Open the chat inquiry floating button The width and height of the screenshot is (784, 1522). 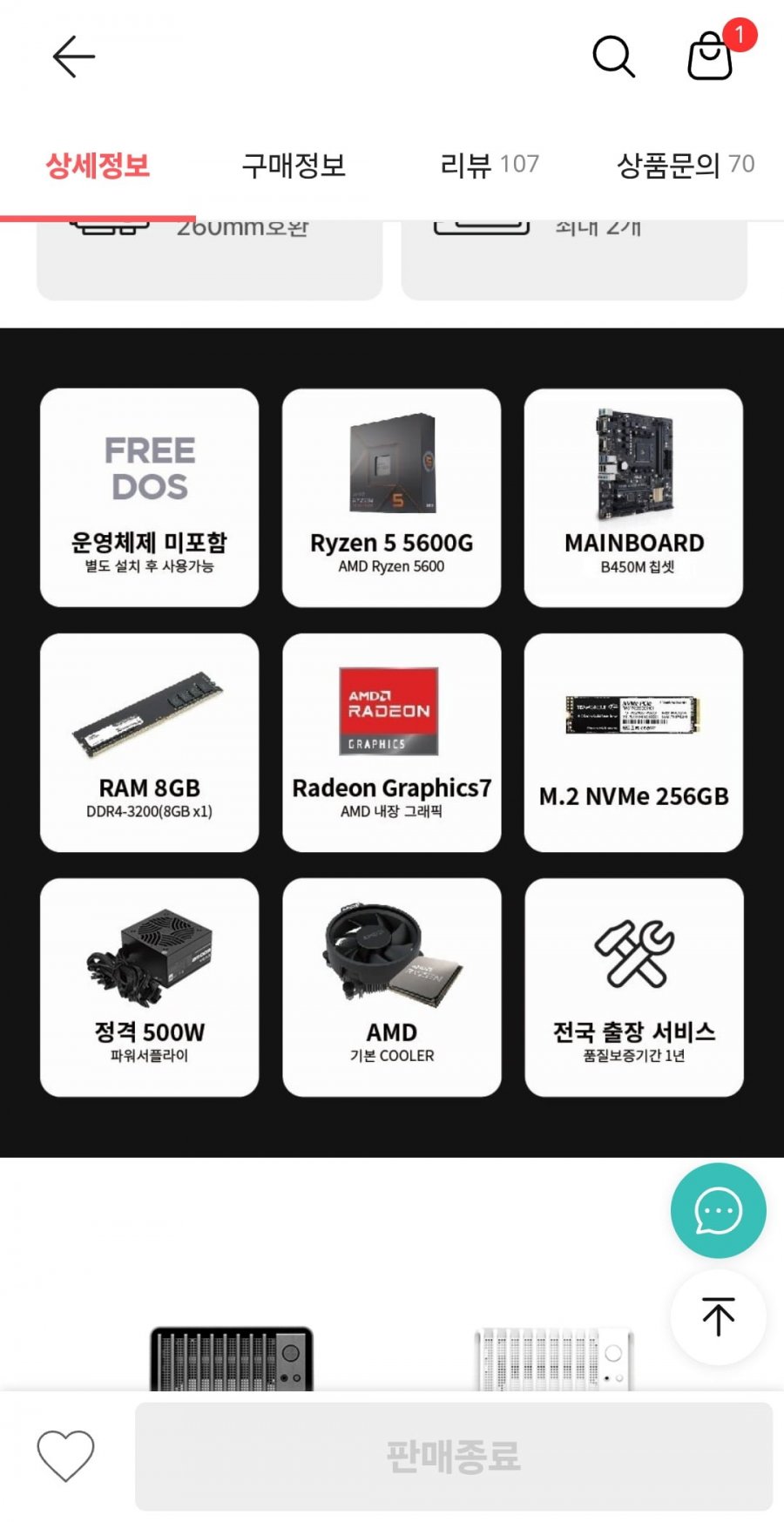pos(718,1211)
